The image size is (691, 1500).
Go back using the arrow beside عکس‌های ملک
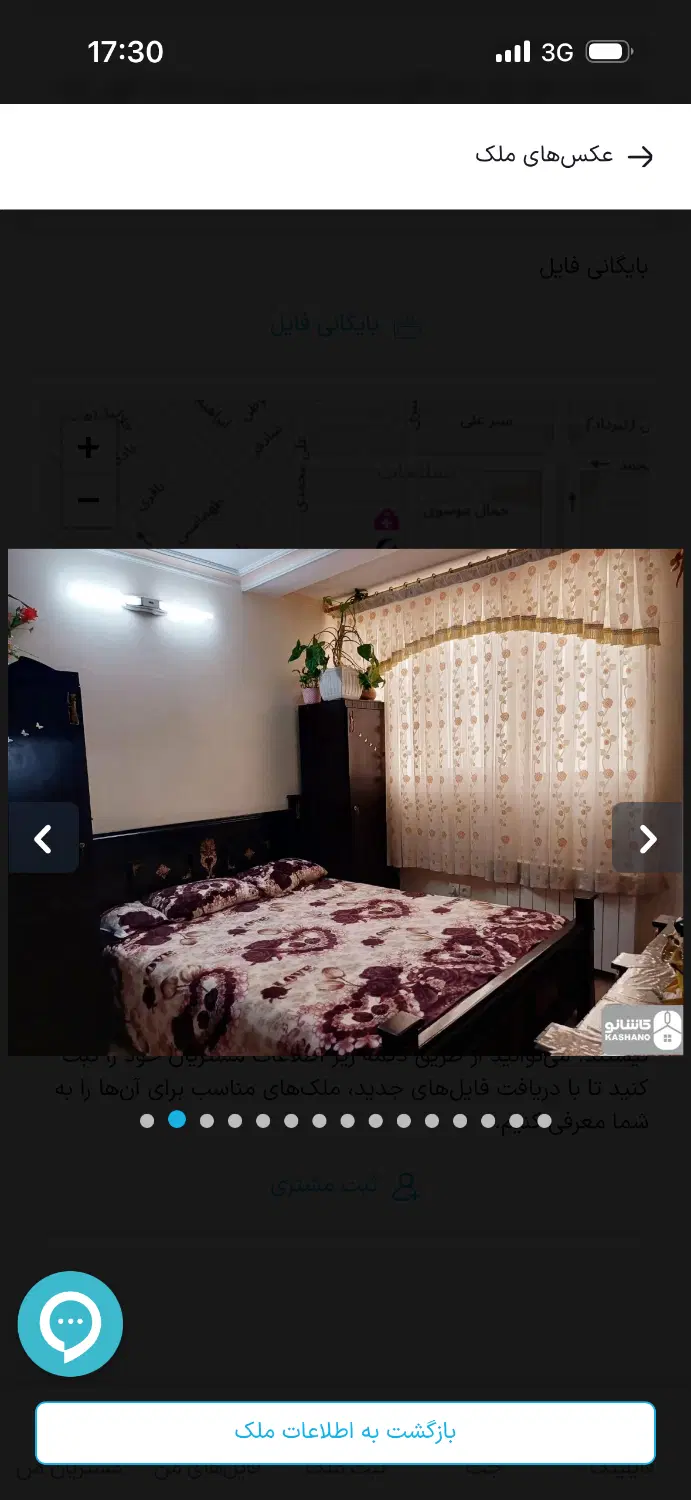640,156
